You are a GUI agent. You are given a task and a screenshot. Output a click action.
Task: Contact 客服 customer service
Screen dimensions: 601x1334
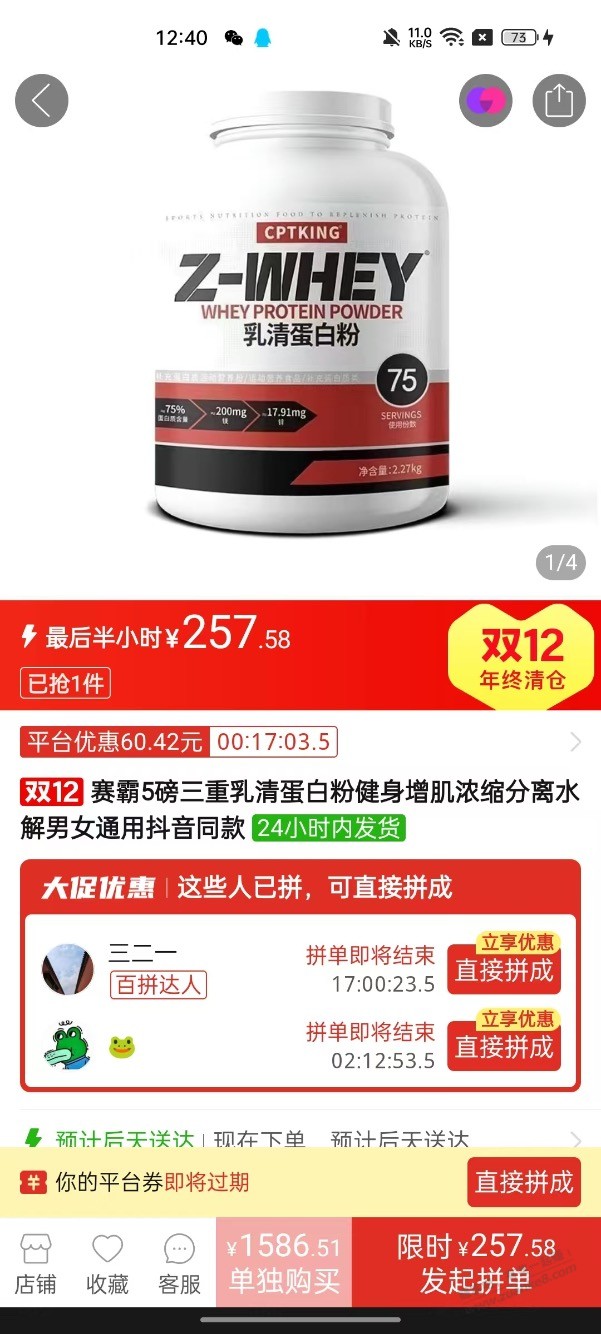click(179, 1263)
